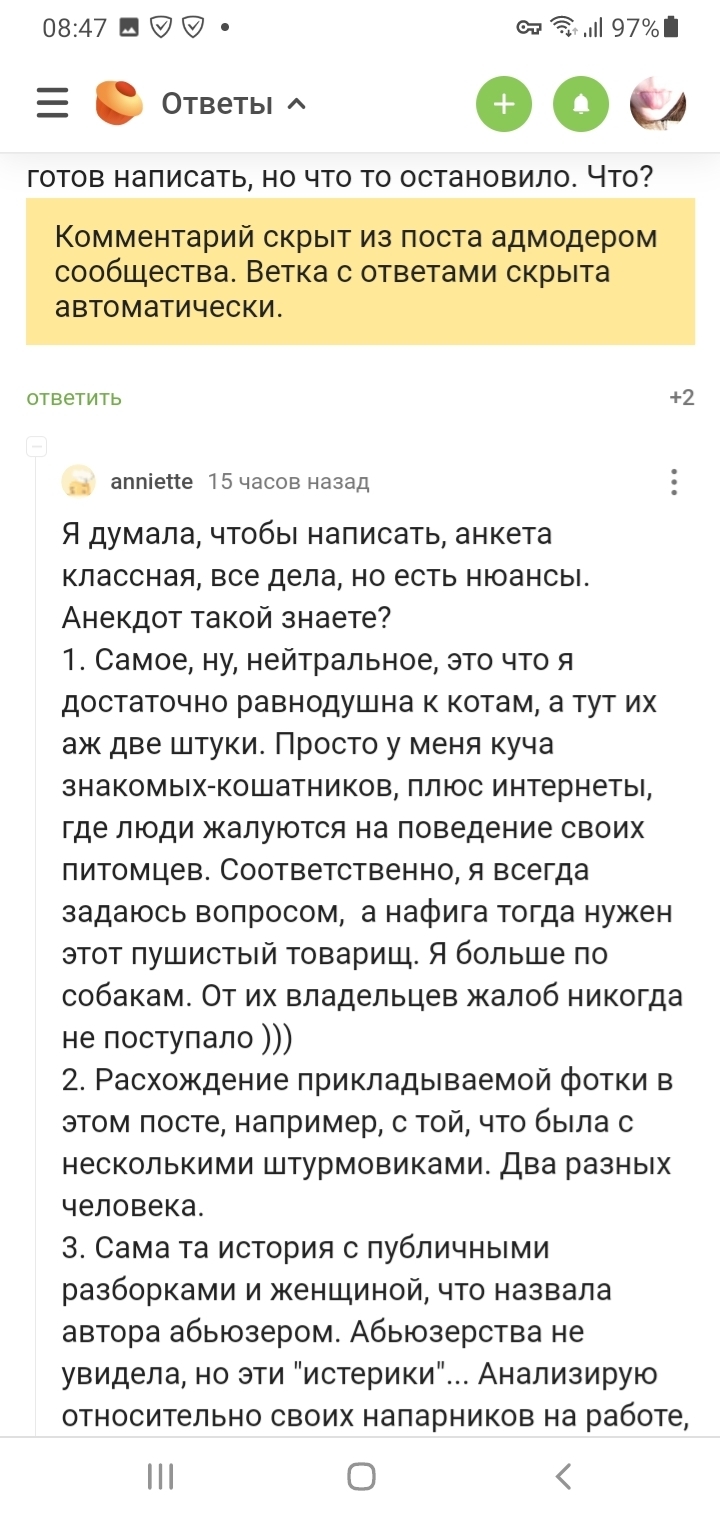Viewport: 720px width, 1520px height.
Task: Tap the ответить link under hidden comment
Action: pyautogui.click(x=74, y=398)
